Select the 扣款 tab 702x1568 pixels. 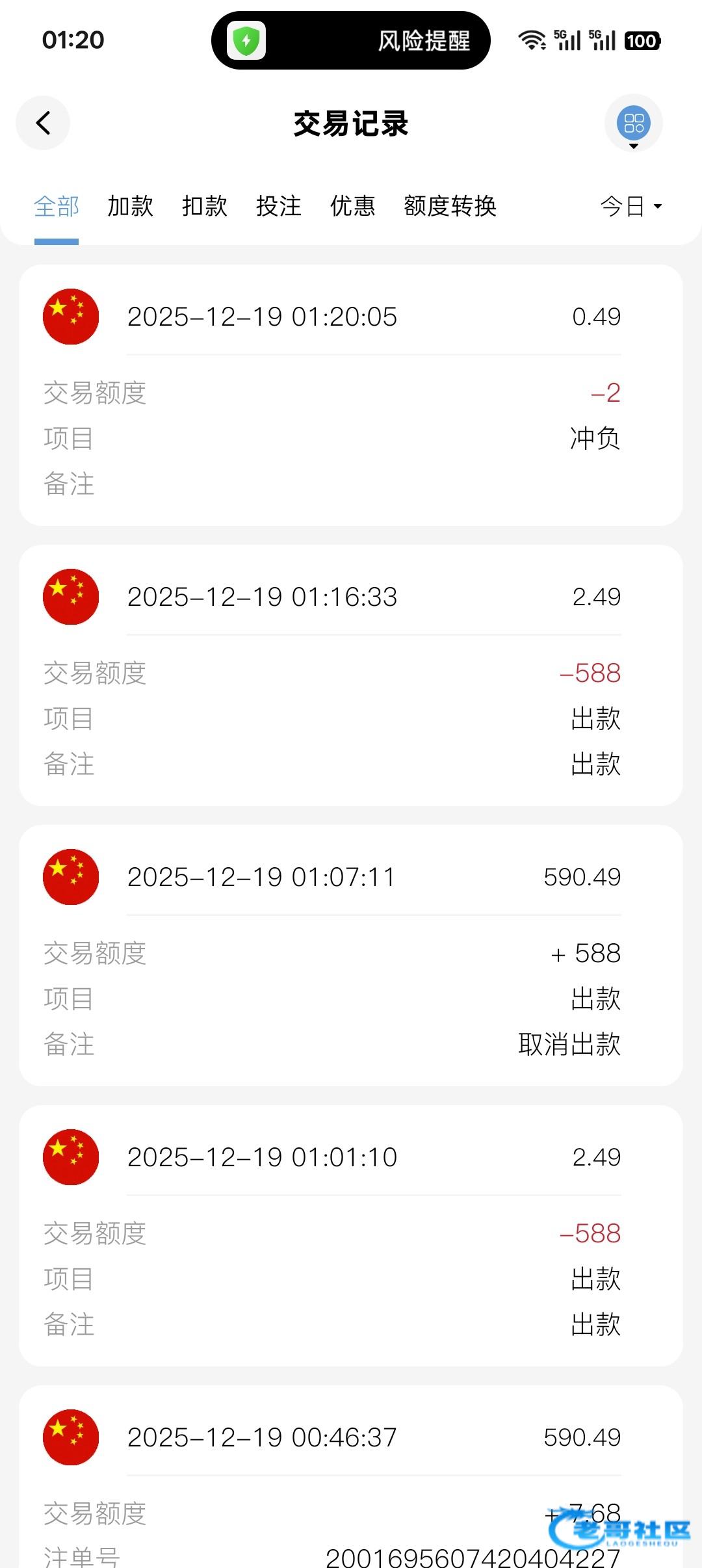205,206
